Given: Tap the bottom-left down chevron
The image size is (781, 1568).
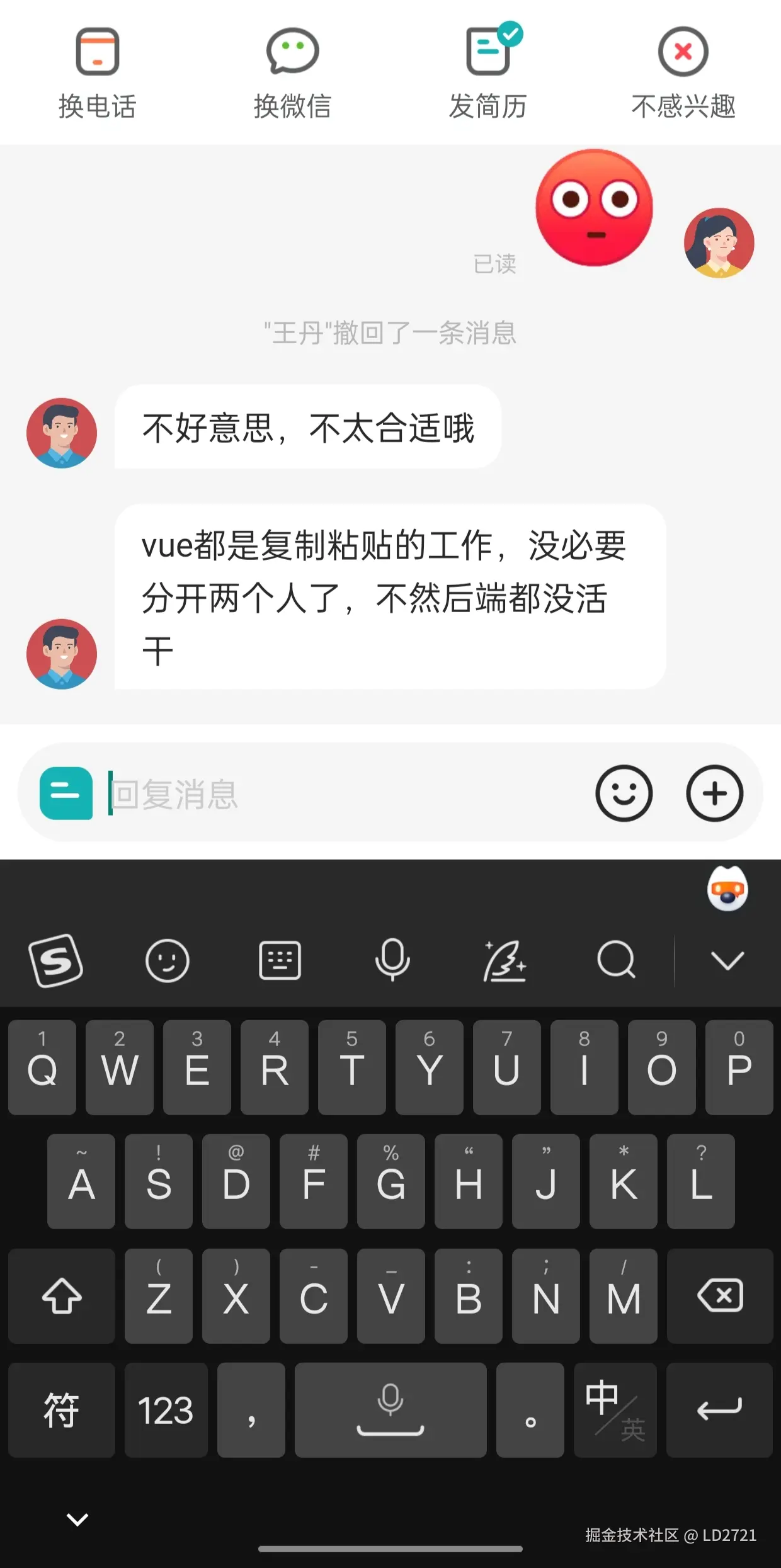Looking at the screenshot, I should [77, 1518].
